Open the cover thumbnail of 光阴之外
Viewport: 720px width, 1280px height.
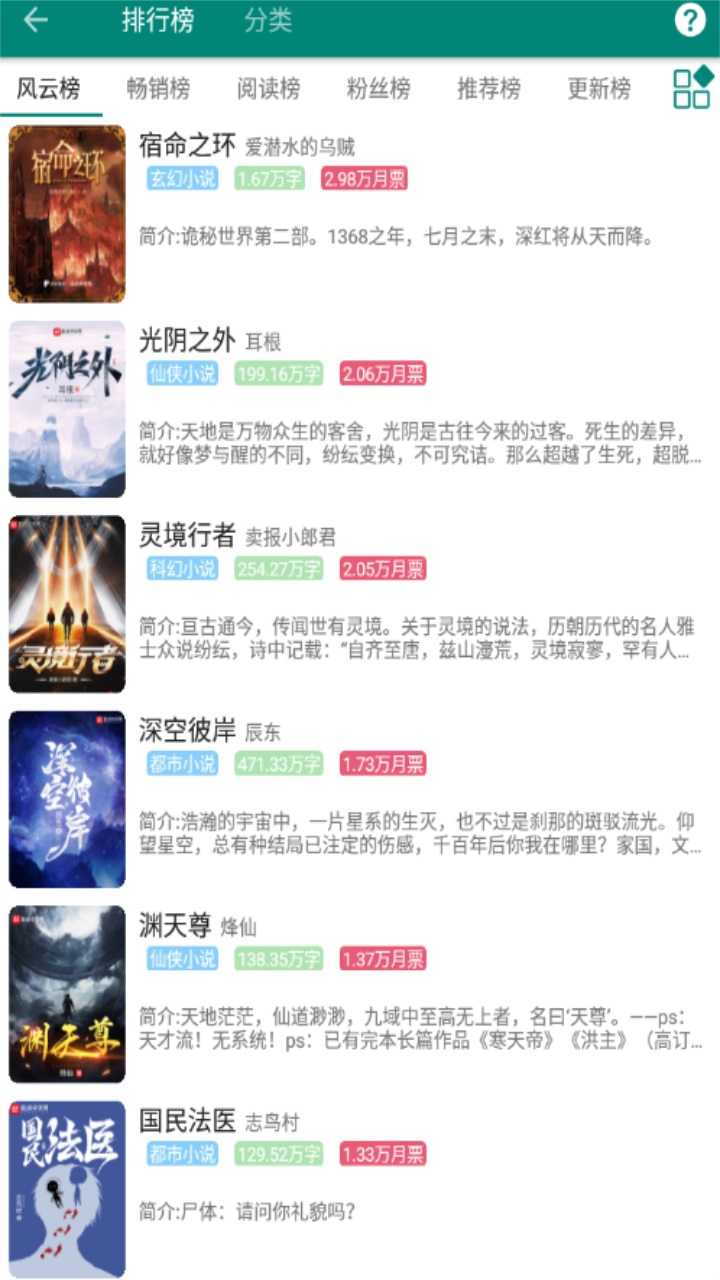coord(65,407)
